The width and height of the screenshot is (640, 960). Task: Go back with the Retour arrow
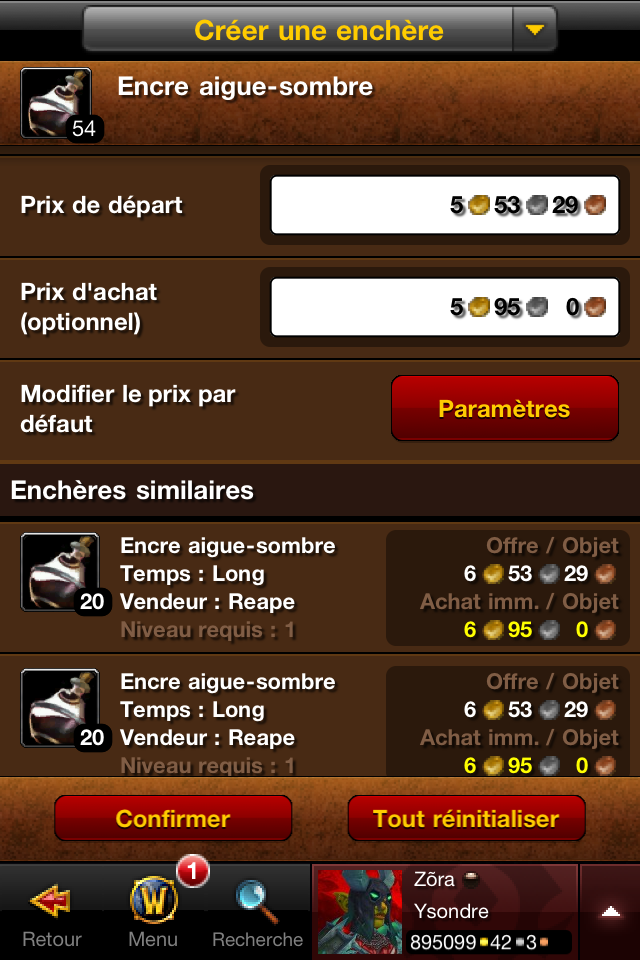[51, 912]
